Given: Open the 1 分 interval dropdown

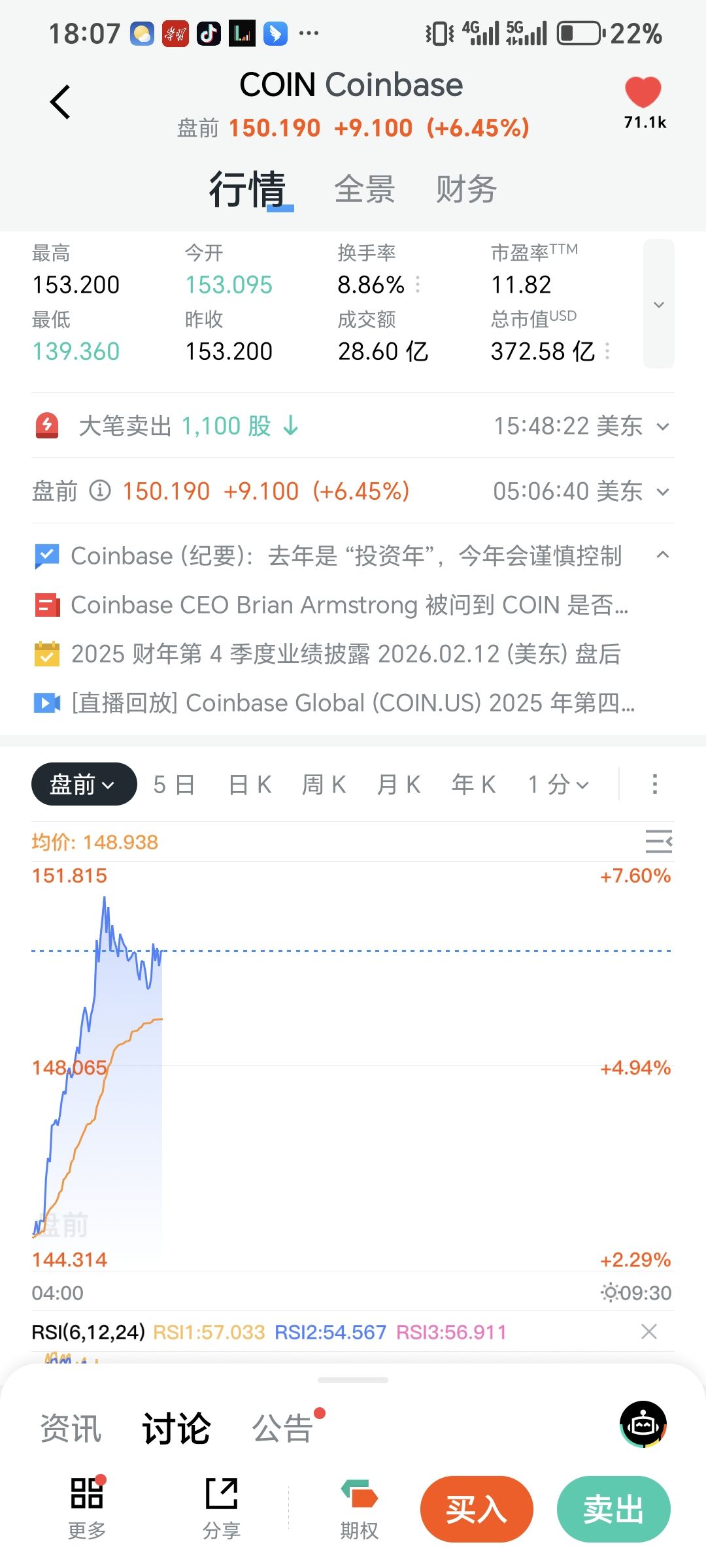Looking at the screenshot, I should click(558, 784).
